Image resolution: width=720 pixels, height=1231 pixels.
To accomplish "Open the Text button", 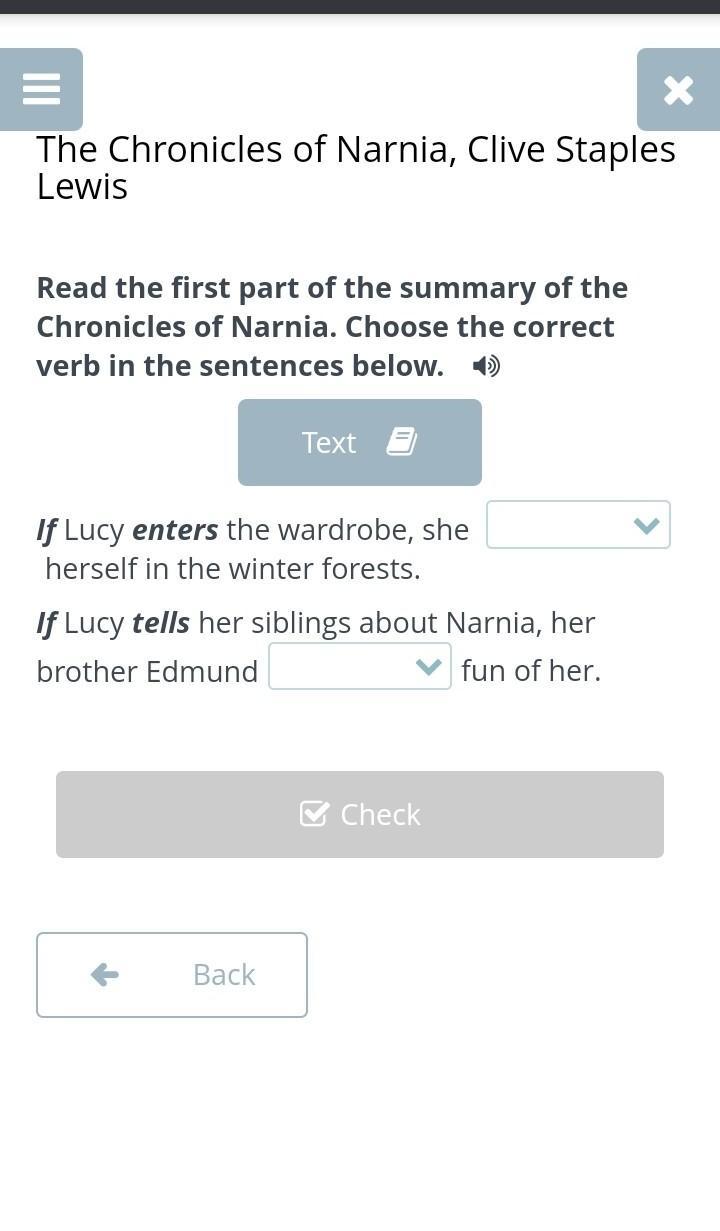I will [360, 442].
